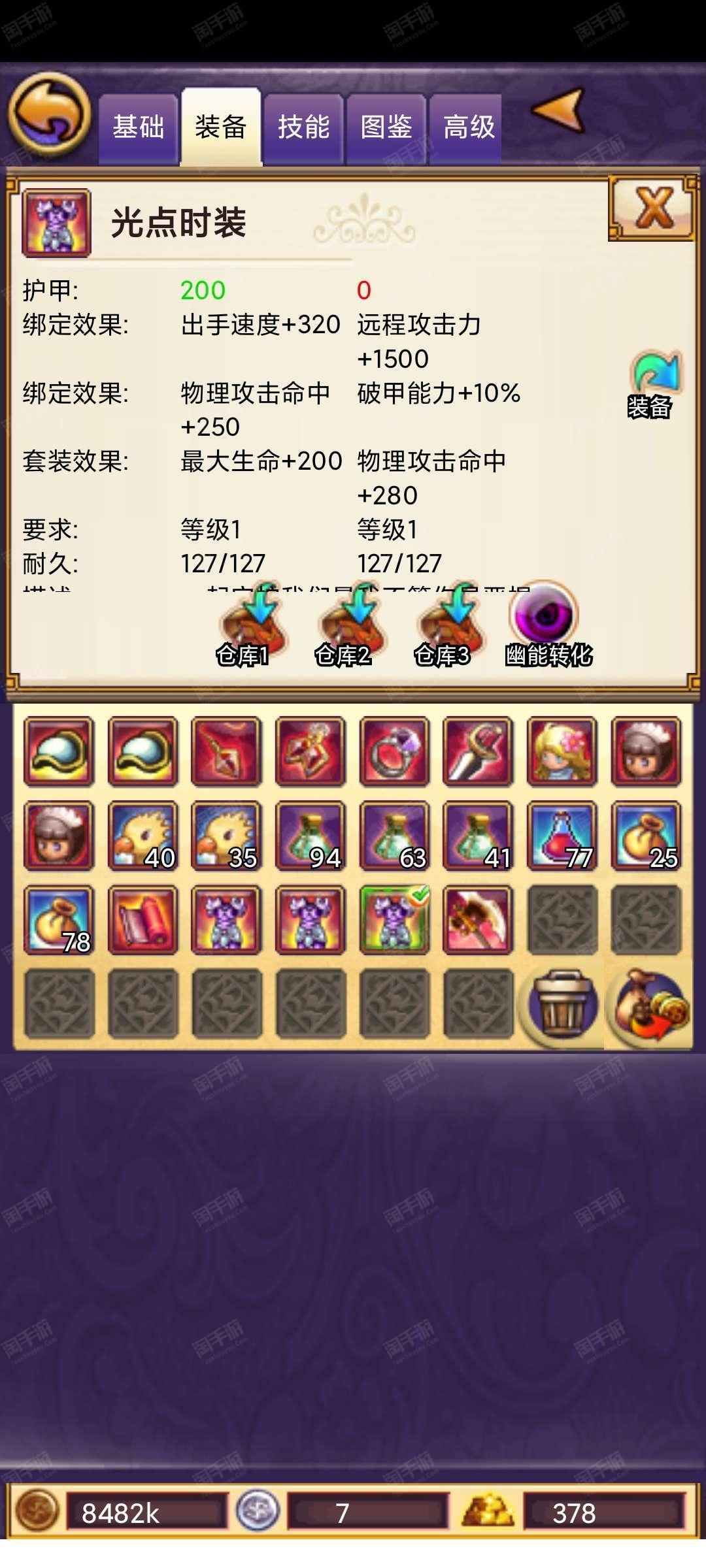Open the 技能 tab
Image resolution: width=706 pixels, height=1568 pixels.
point(303,127)
